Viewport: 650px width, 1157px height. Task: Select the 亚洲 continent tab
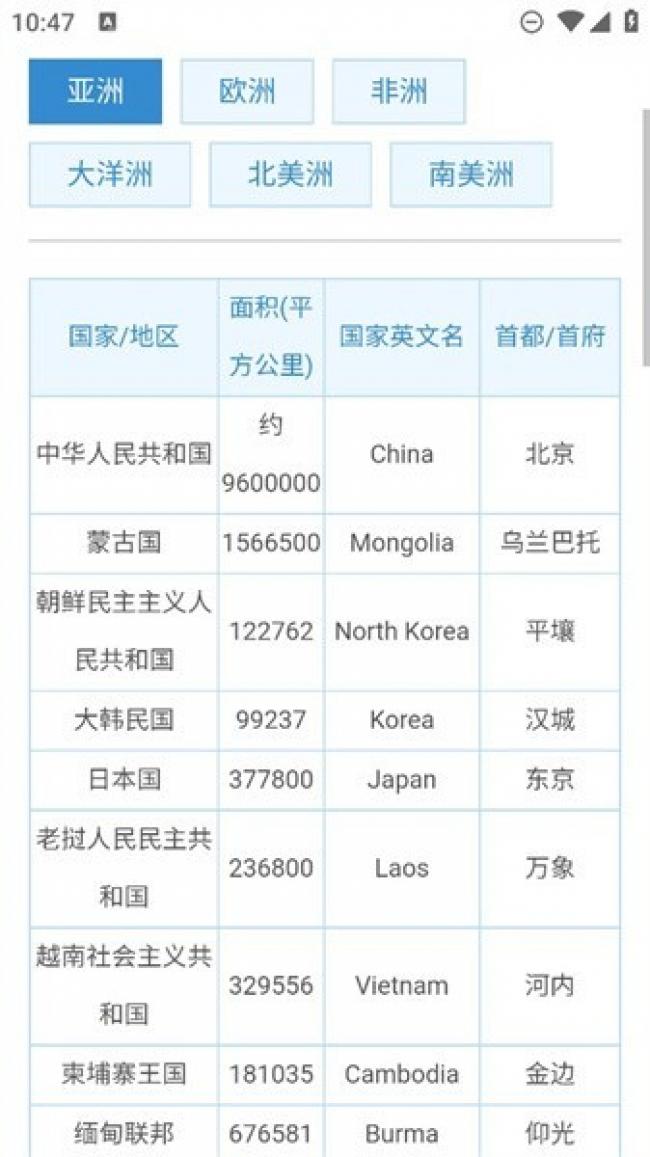[95, 92]
